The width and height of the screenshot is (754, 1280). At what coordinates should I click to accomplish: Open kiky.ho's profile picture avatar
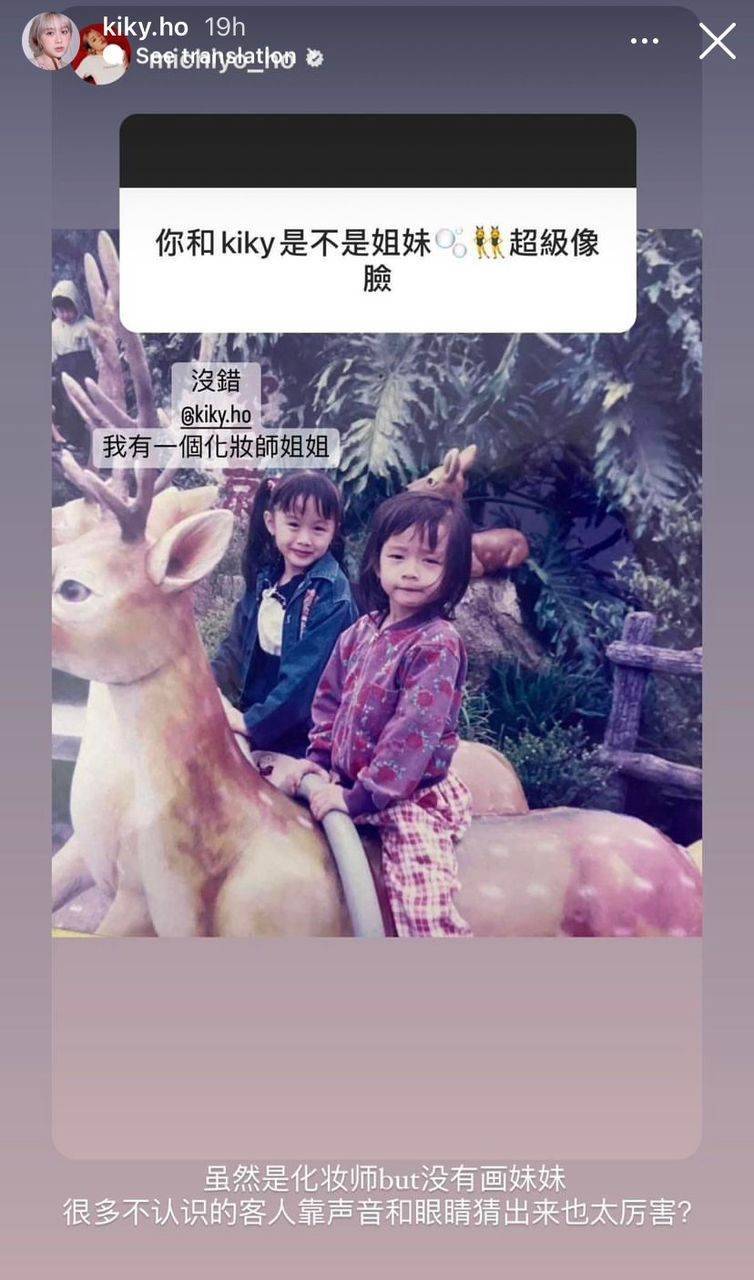(x=50, y=41)
